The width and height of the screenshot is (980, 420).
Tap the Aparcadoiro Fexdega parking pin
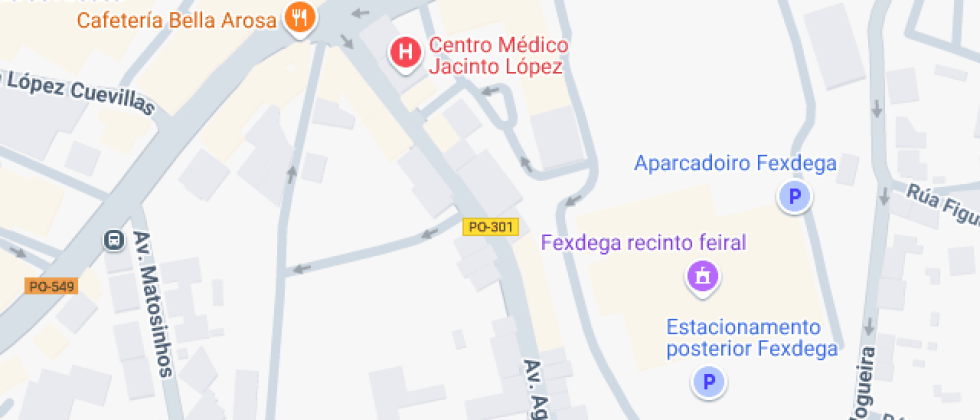795,197
